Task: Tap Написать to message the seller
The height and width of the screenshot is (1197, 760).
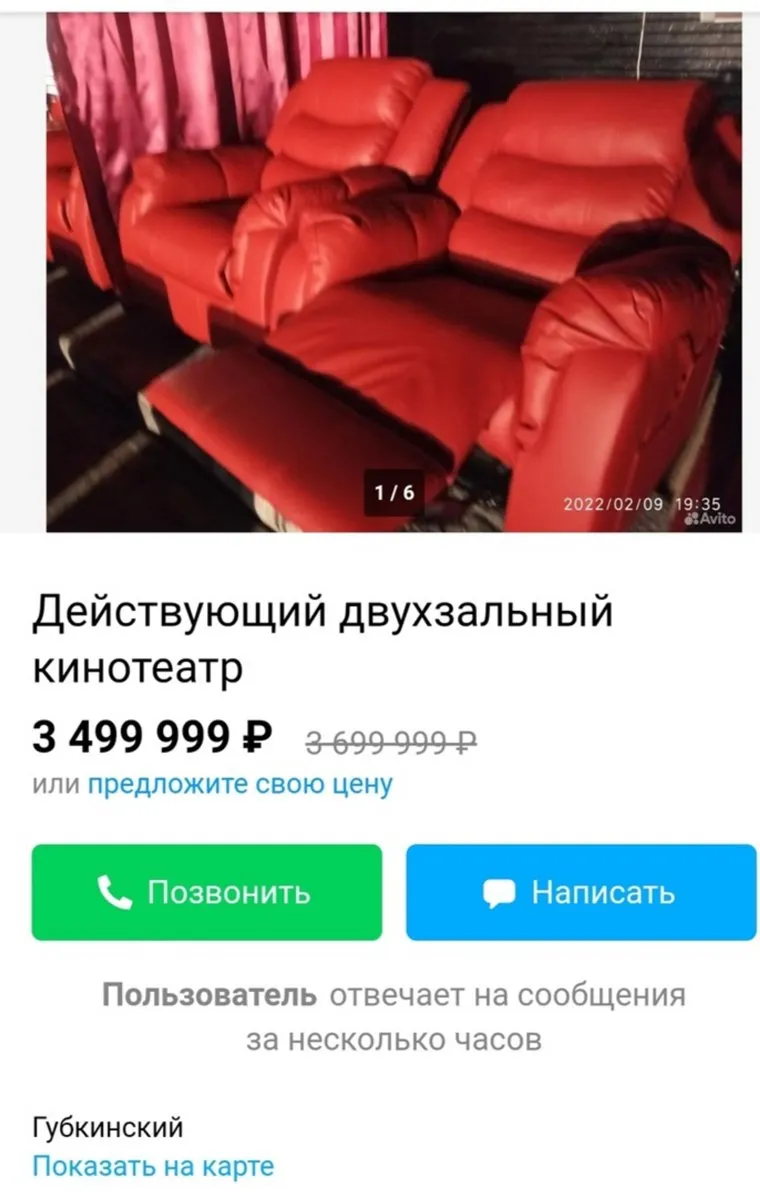Action: (581, 892)
